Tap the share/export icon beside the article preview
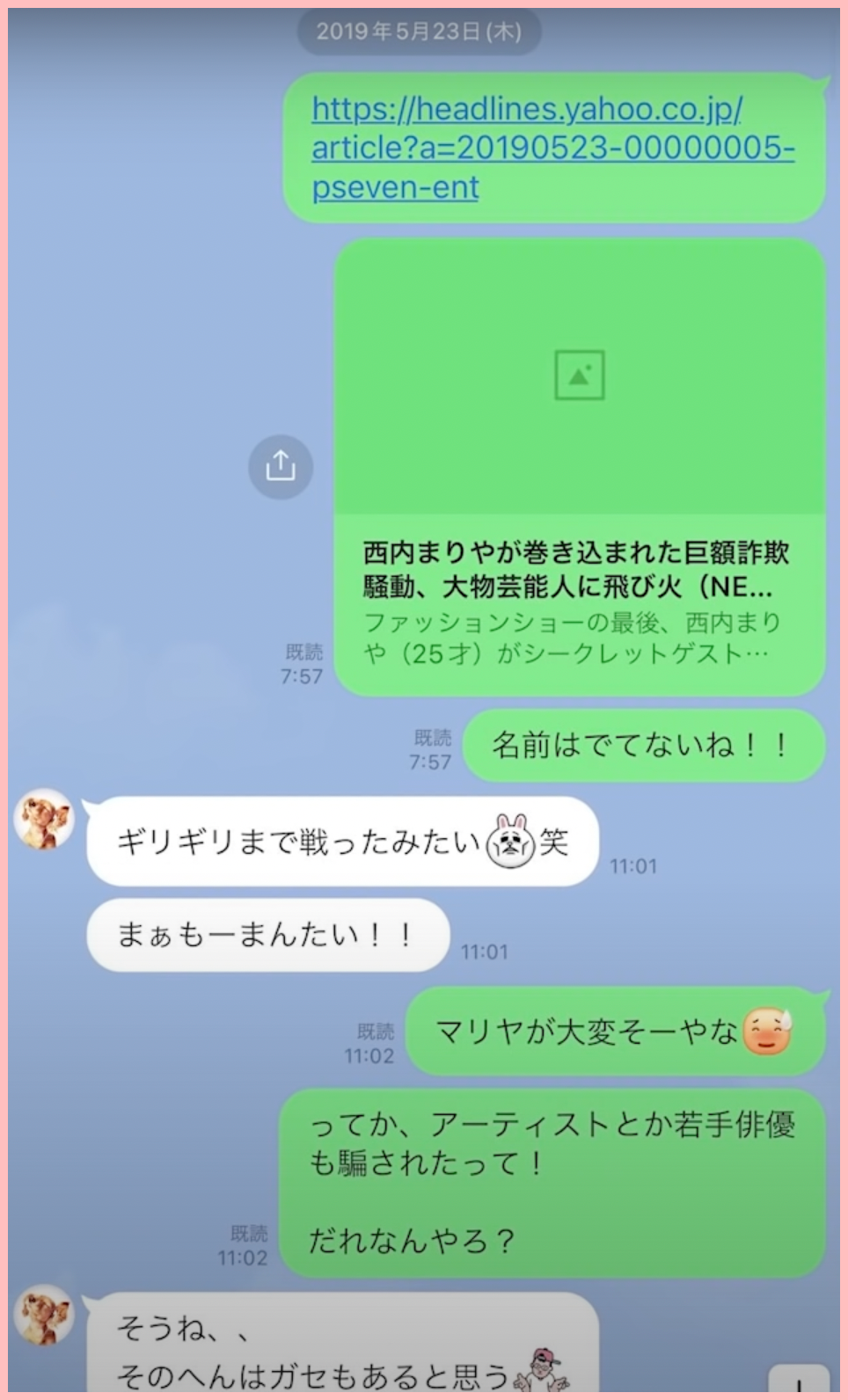This screenshot has width=848, height=1400. pos(280,467)
